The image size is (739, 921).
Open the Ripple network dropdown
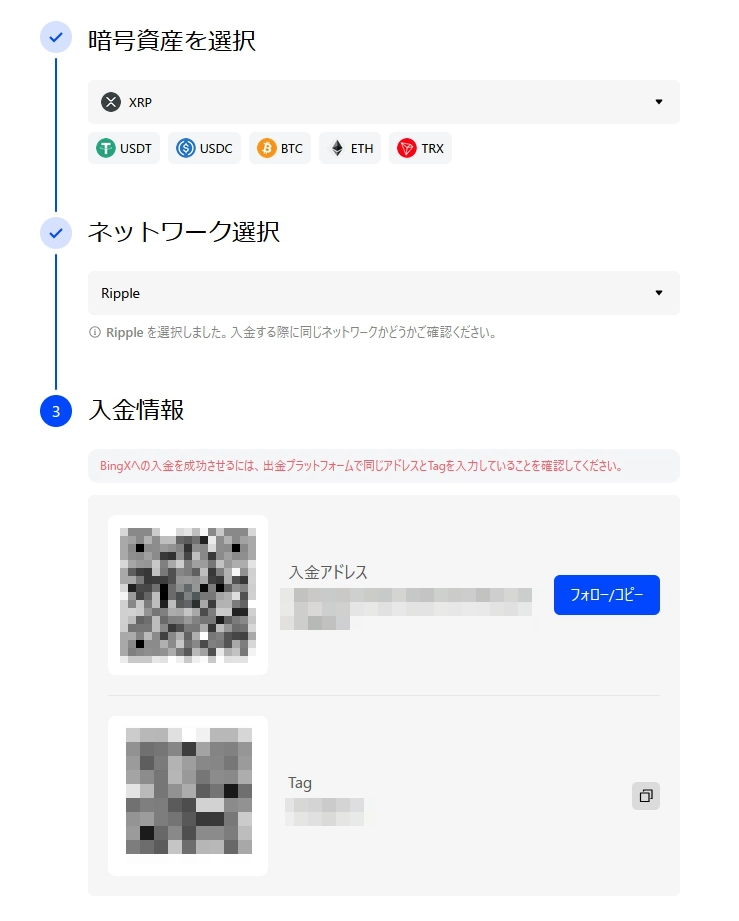click(384, 293)
